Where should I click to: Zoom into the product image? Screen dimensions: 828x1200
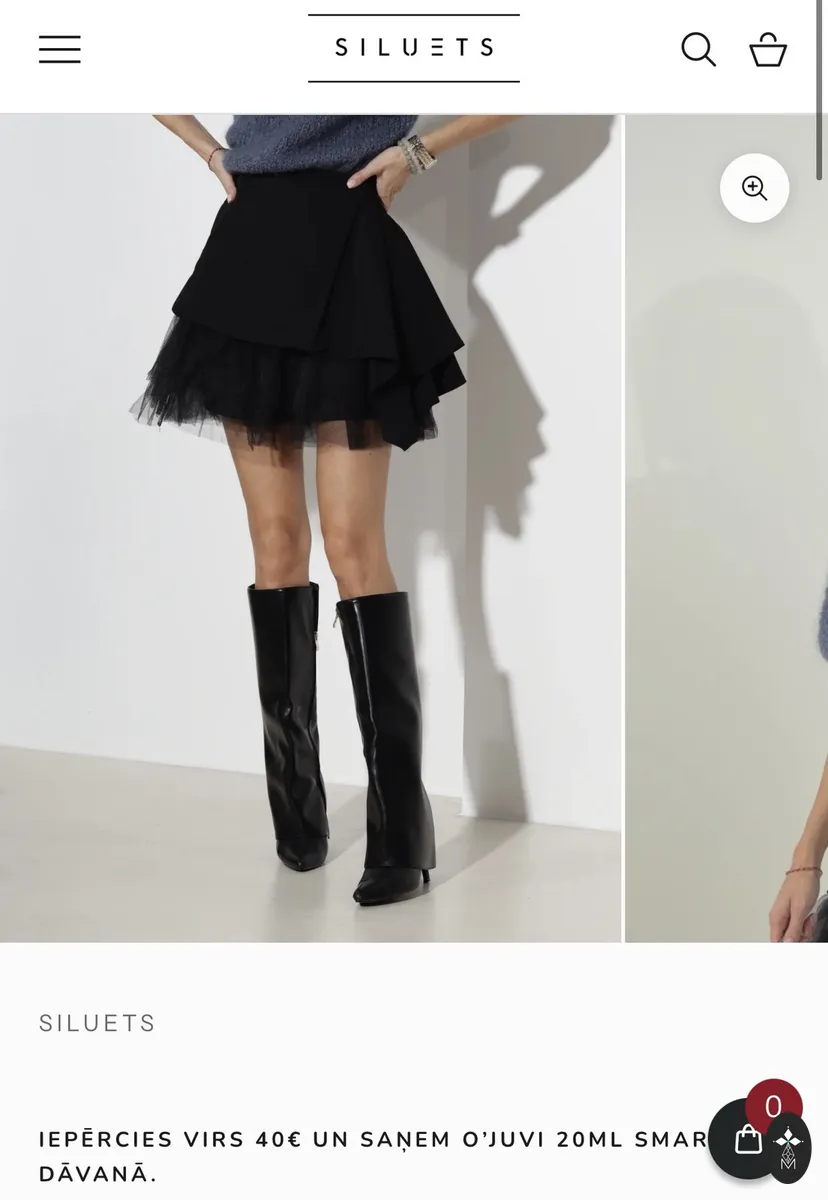pos(754,188)
